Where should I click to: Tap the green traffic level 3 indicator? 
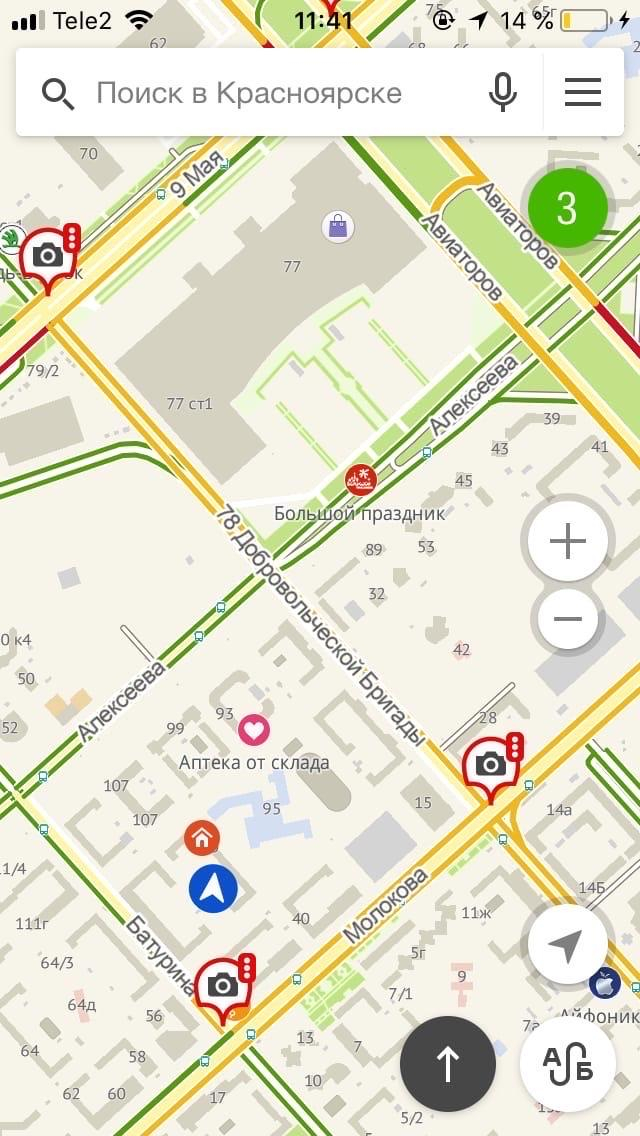567,208
